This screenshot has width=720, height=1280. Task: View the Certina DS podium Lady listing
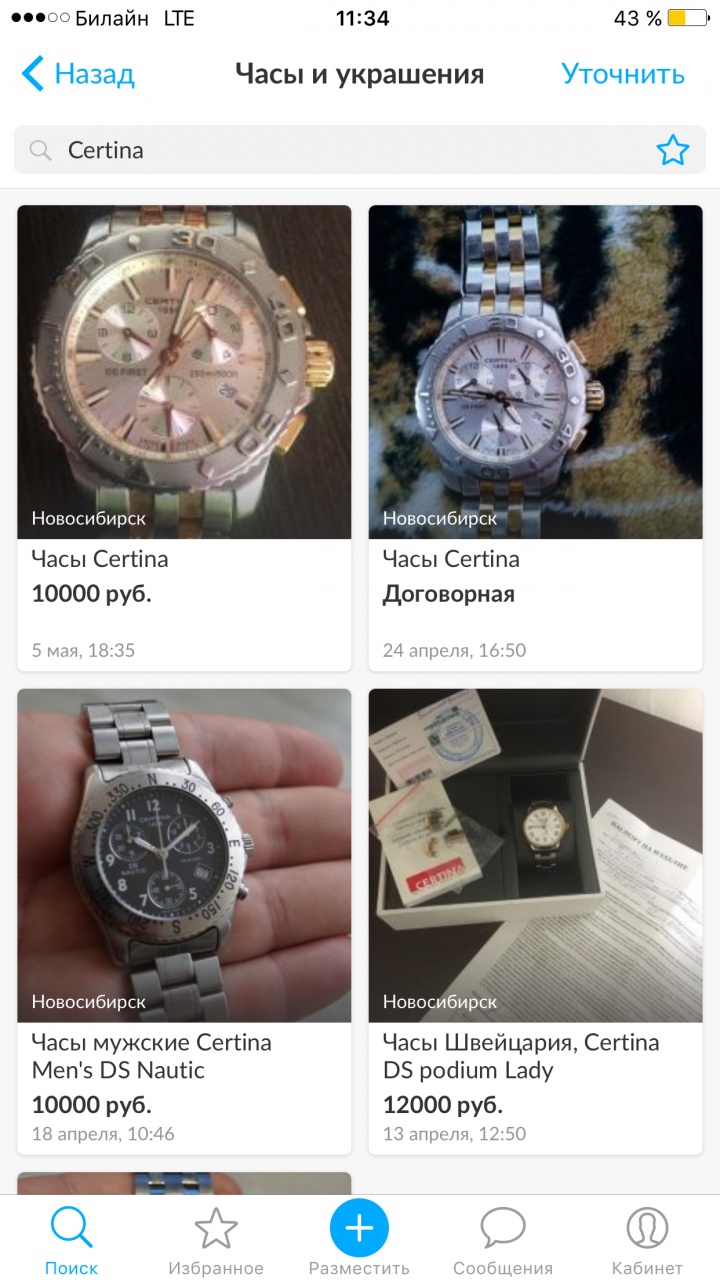[x=535, y=920]
